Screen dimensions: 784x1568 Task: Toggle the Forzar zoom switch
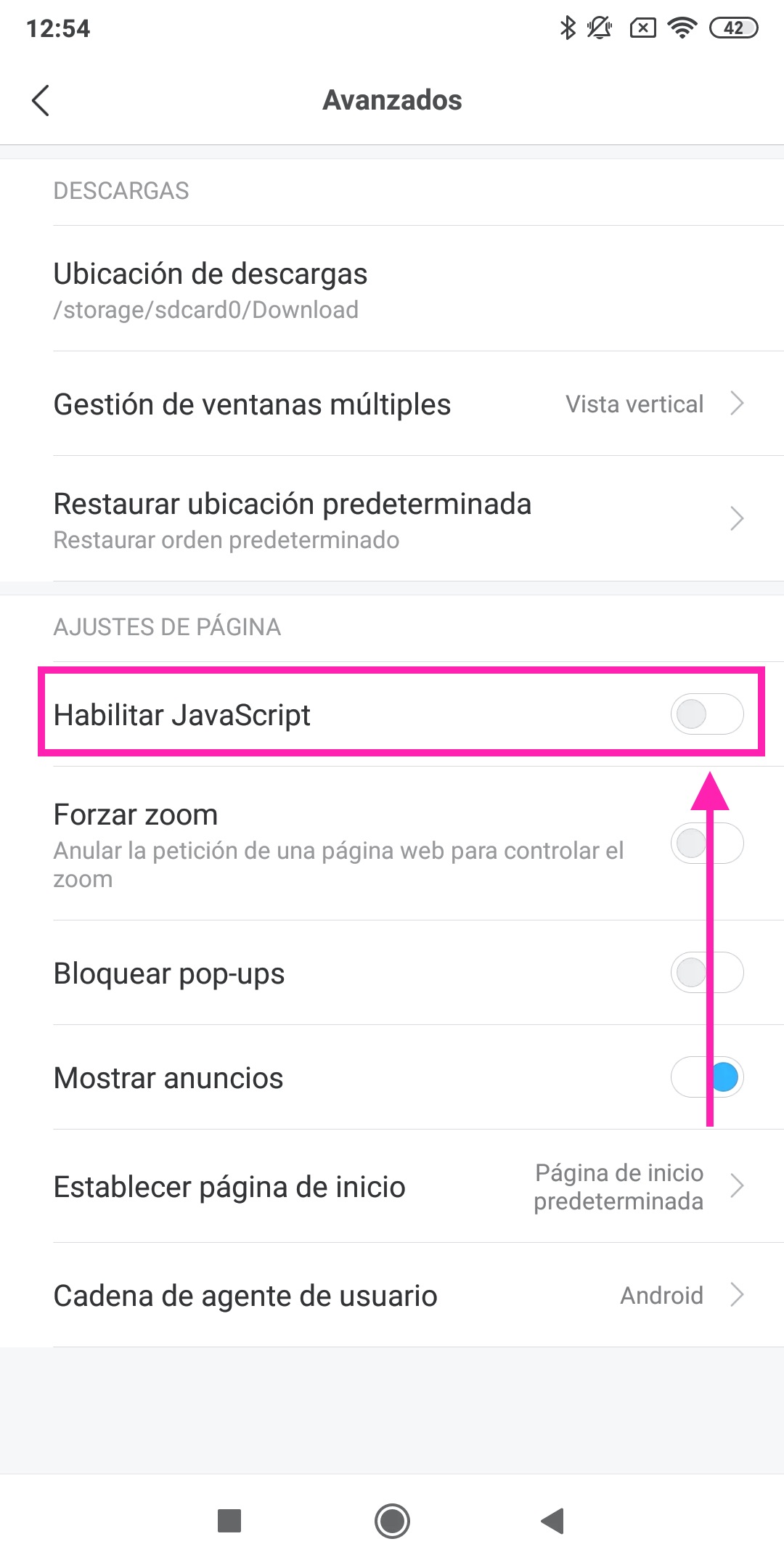click(x=706, y=844)
